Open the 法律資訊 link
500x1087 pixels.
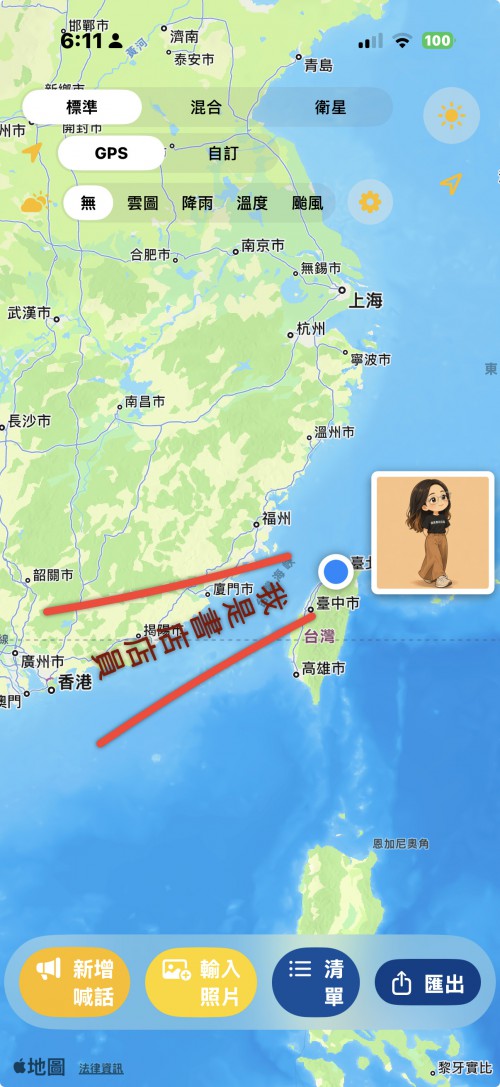point(101,1069)
